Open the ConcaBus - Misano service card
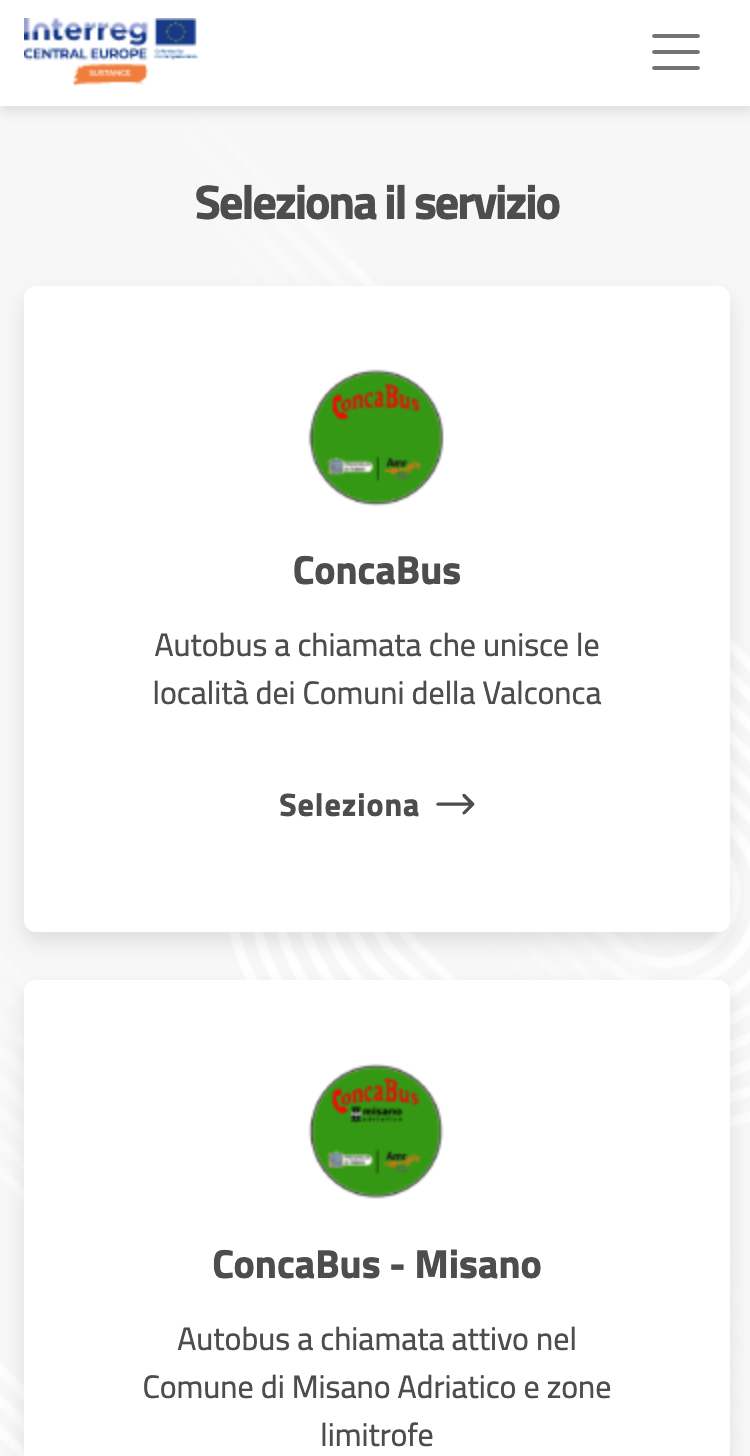The width and height of the screenshot is (750, 1456). (376, 1264)
